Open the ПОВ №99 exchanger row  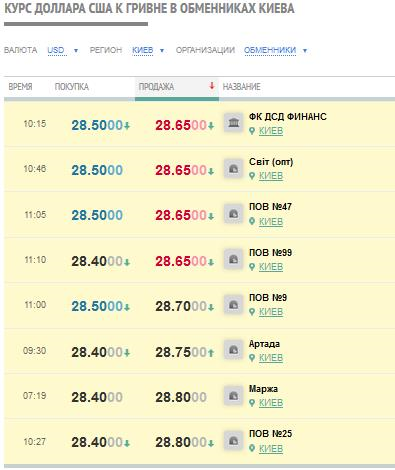click(199, 260)
